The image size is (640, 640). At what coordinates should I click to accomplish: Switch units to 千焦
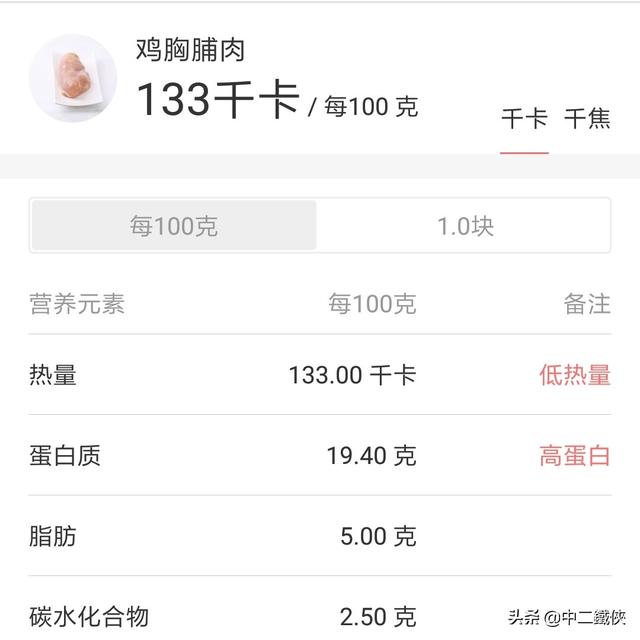pos(587,120)
